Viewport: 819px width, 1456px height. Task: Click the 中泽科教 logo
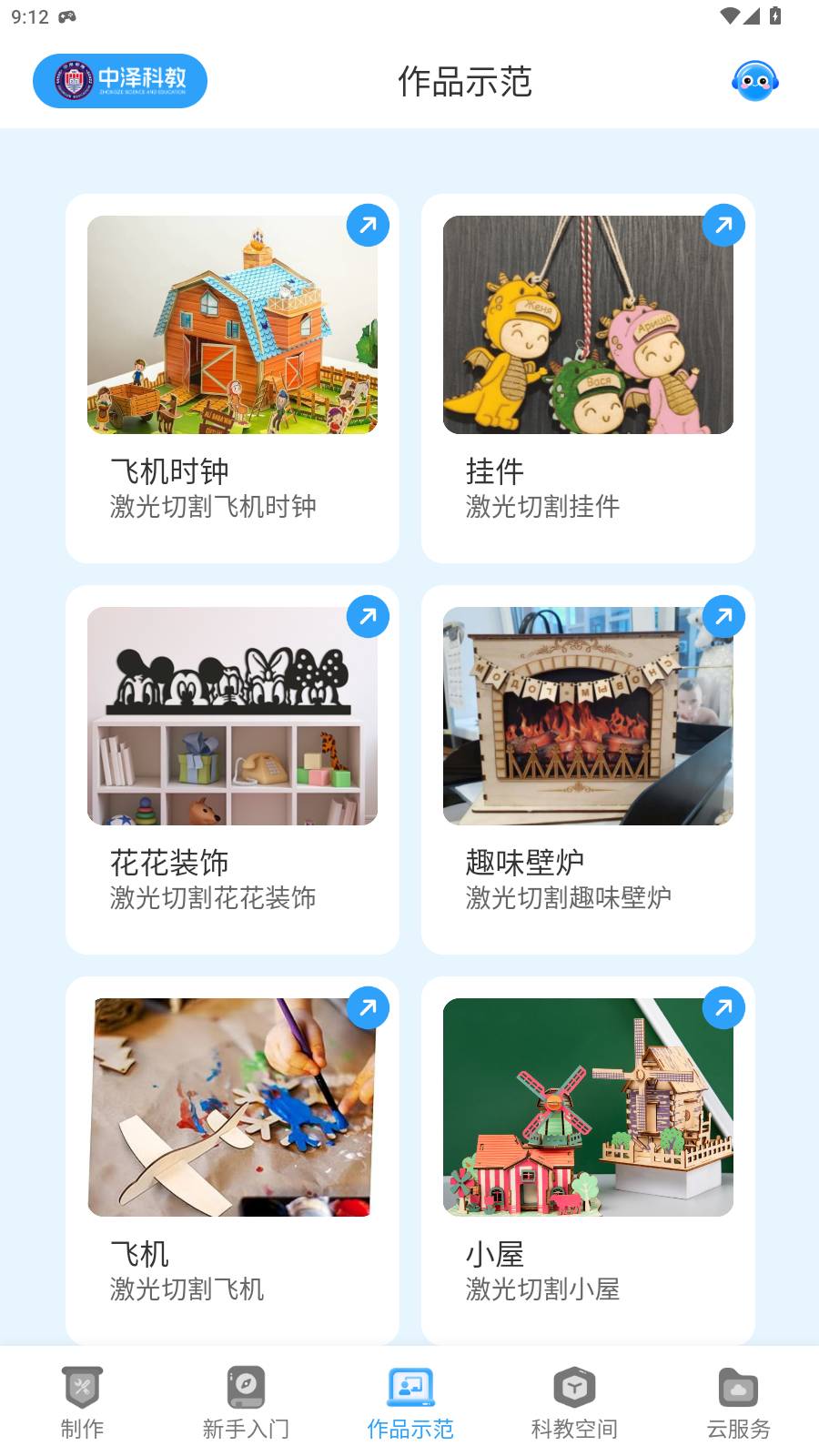click(119, 80)
